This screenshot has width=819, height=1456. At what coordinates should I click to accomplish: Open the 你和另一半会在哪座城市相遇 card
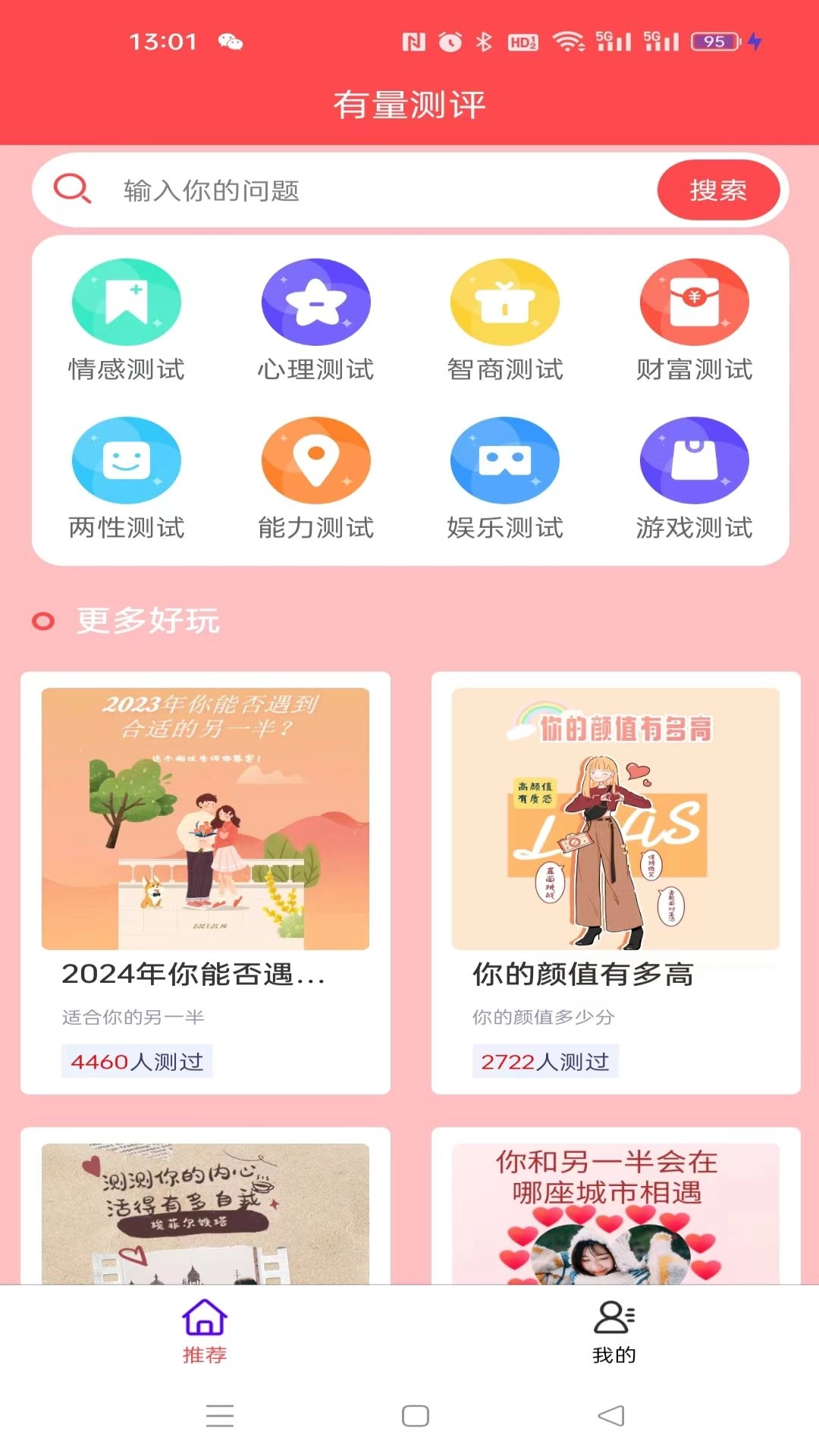(613, 1206)
